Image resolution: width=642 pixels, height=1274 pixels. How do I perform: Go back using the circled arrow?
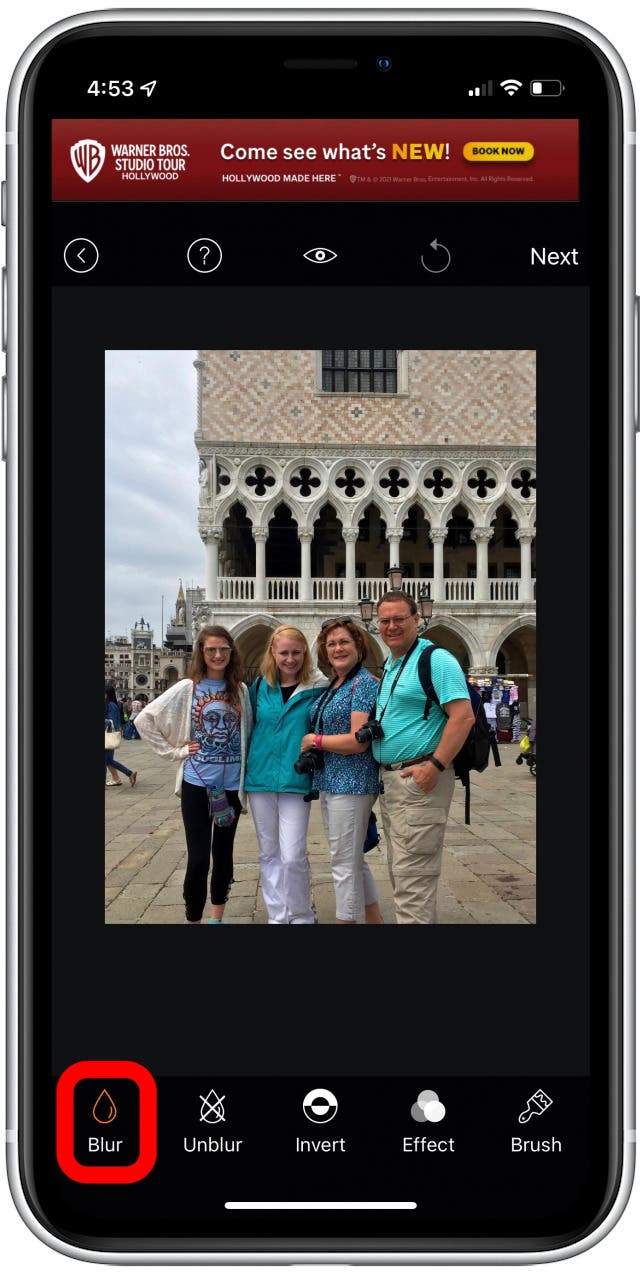pyautogui.click(x=81, y=256)
